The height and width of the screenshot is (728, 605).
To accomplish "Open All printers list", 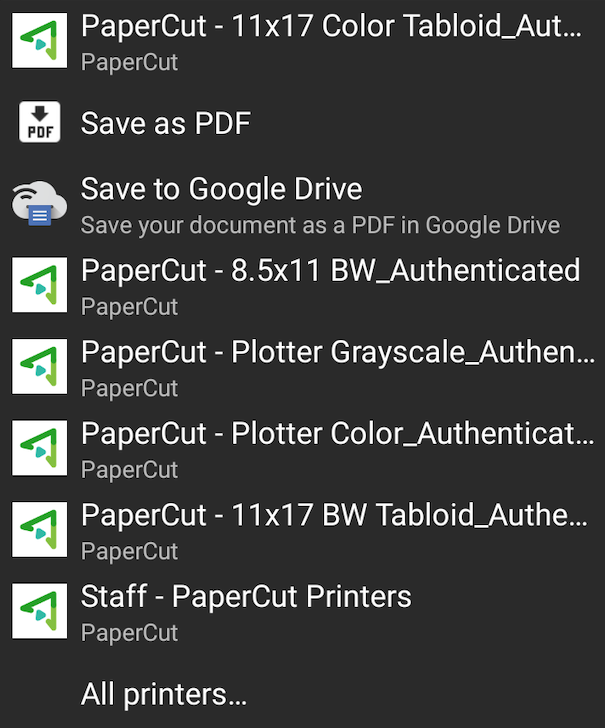I will (163, 694).
